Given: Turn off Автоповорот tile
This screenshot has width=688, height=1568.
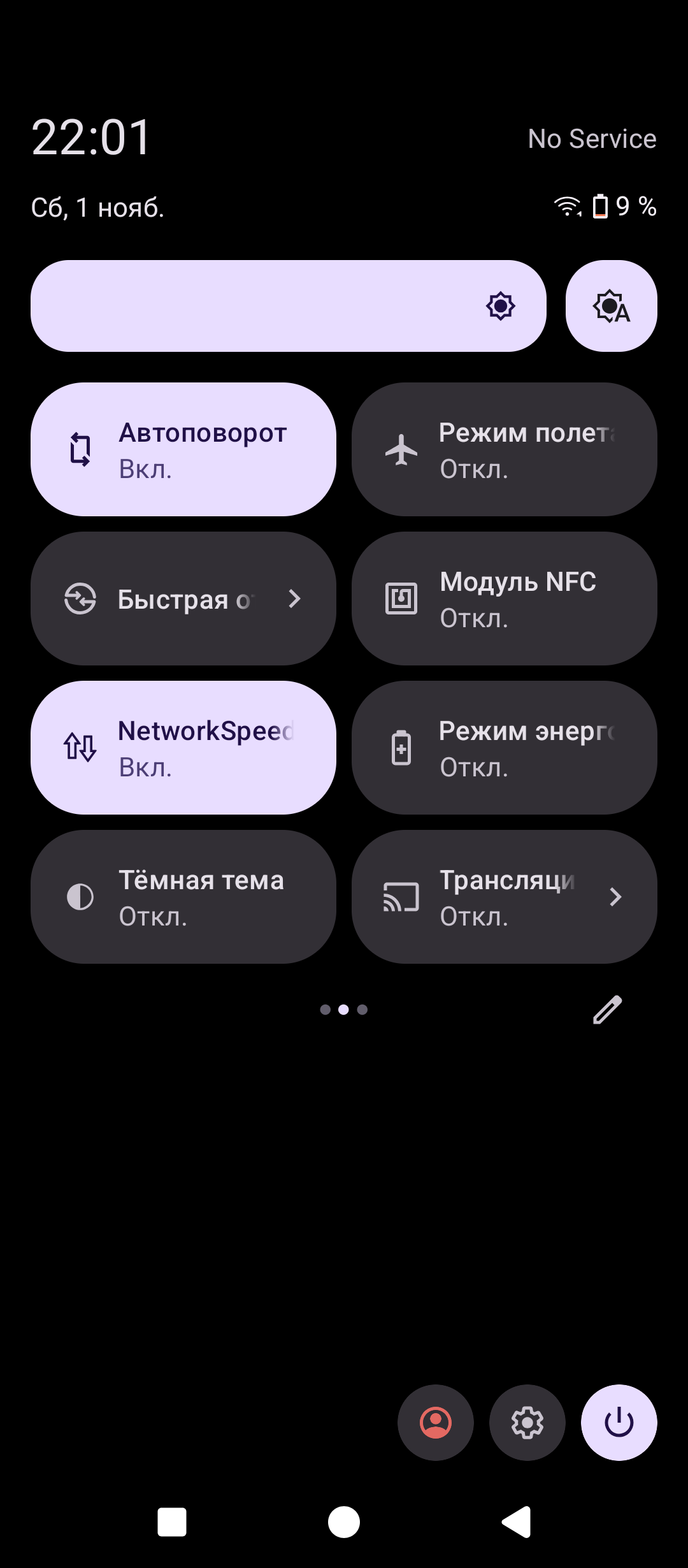Looking at the screenshot, I should [x=183, y=449].
